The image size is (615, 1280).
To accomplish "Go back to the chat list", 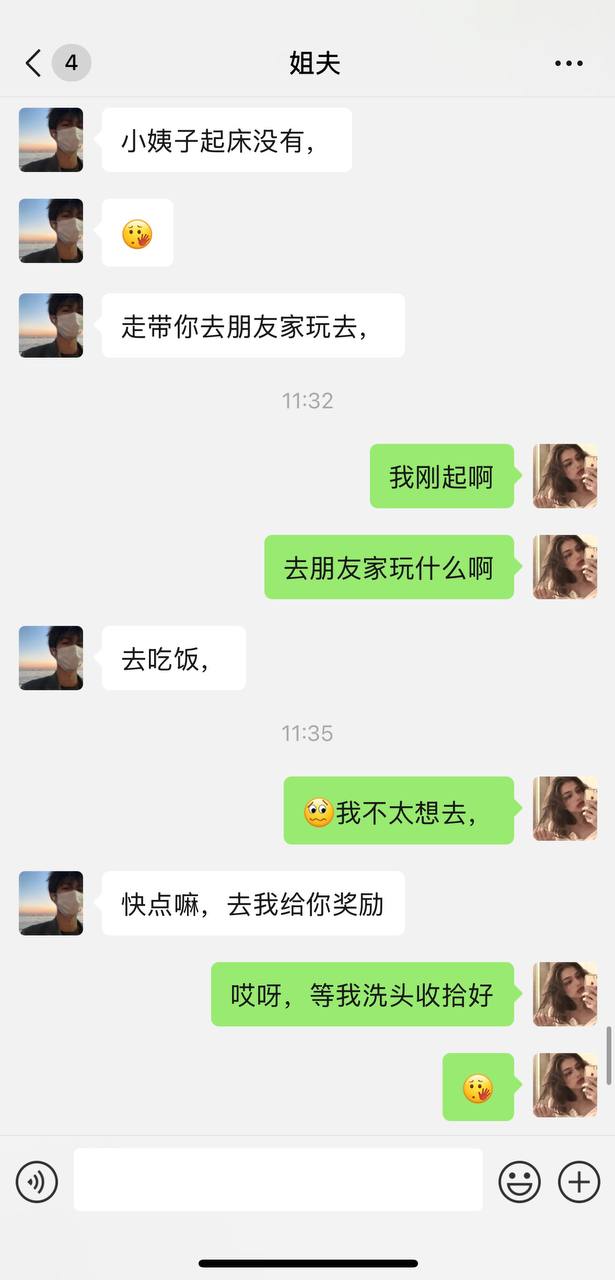I will (34, 63).
